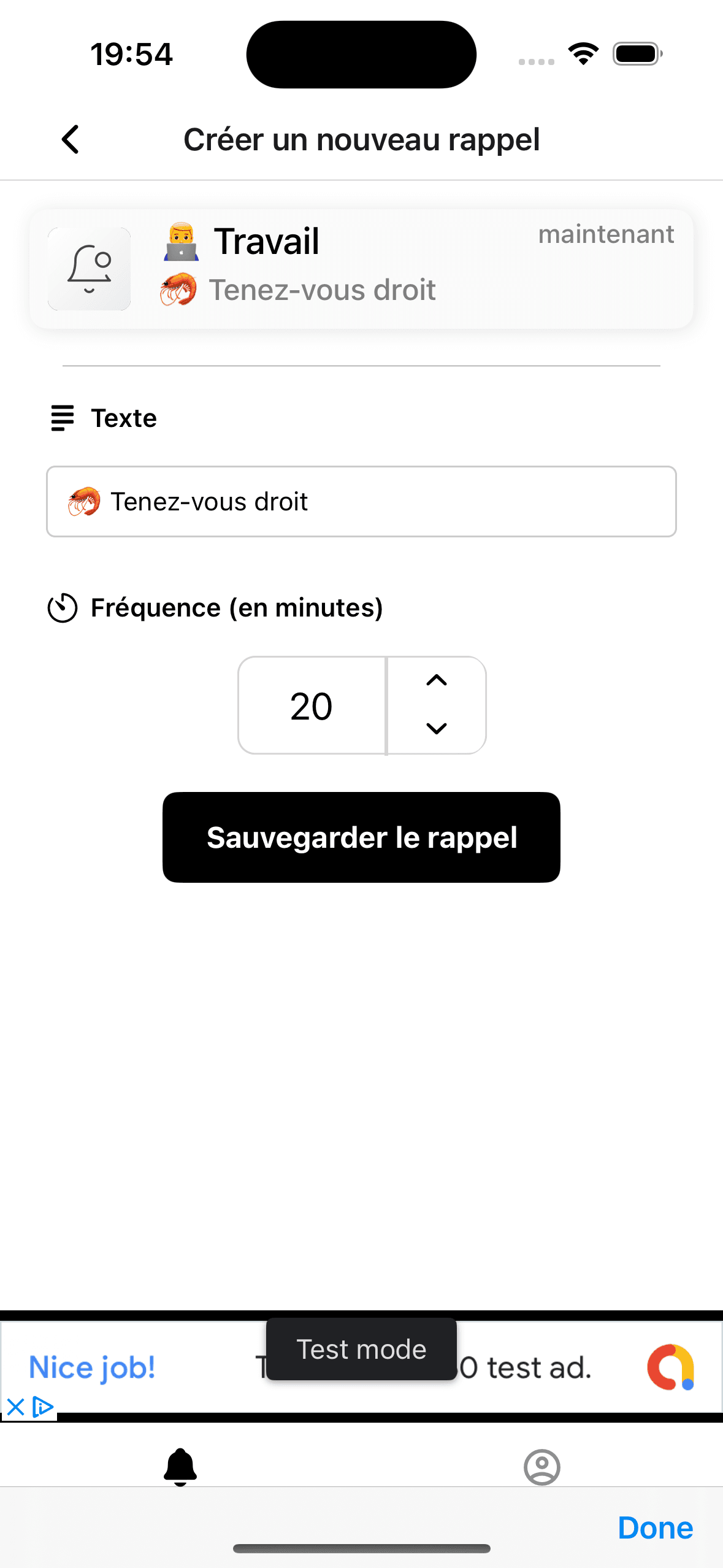Click the text lines icon beside "Texte"
Image resolution: width=723 pixels, height=1568 pixels.
pos(61,419)
